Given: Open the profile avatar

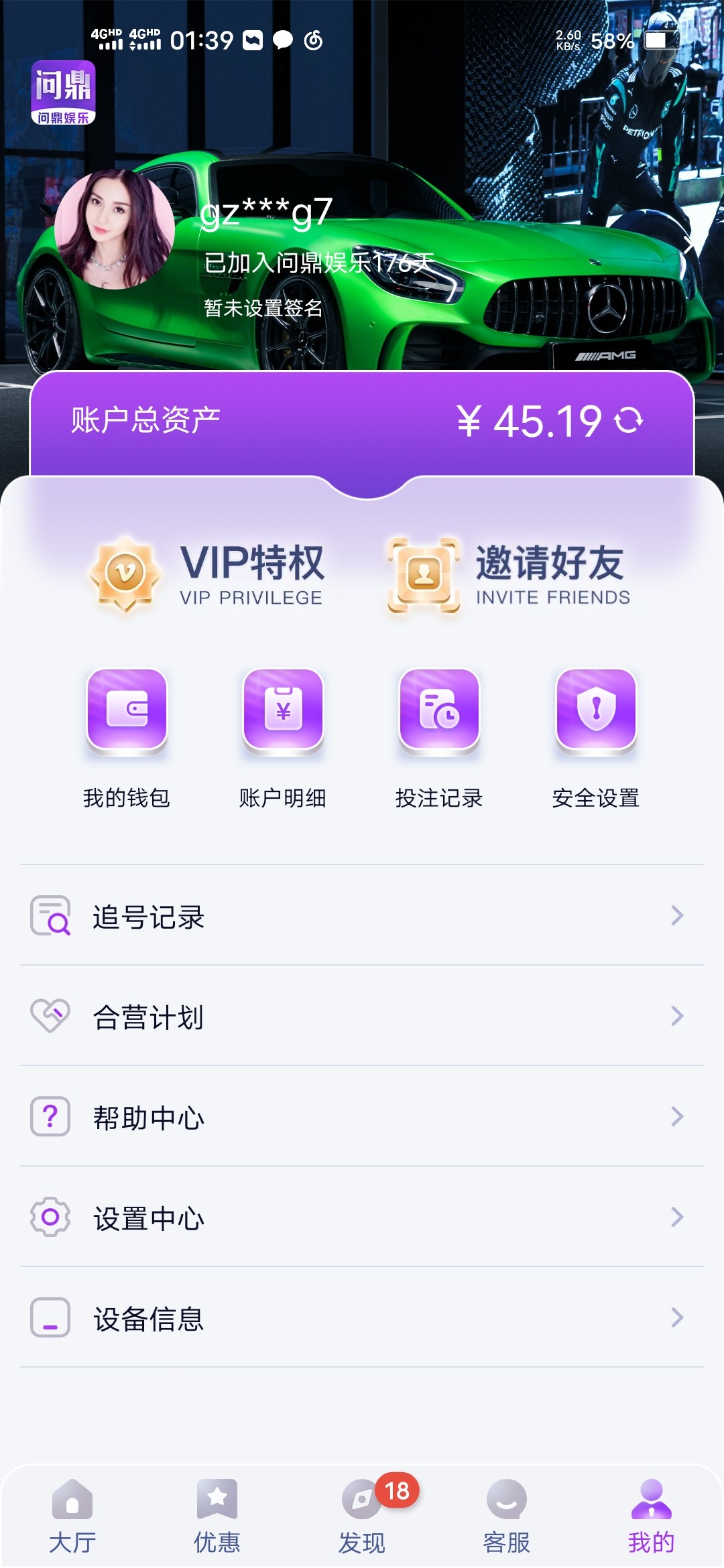Looking at the screenshot, I should [115, 229].
